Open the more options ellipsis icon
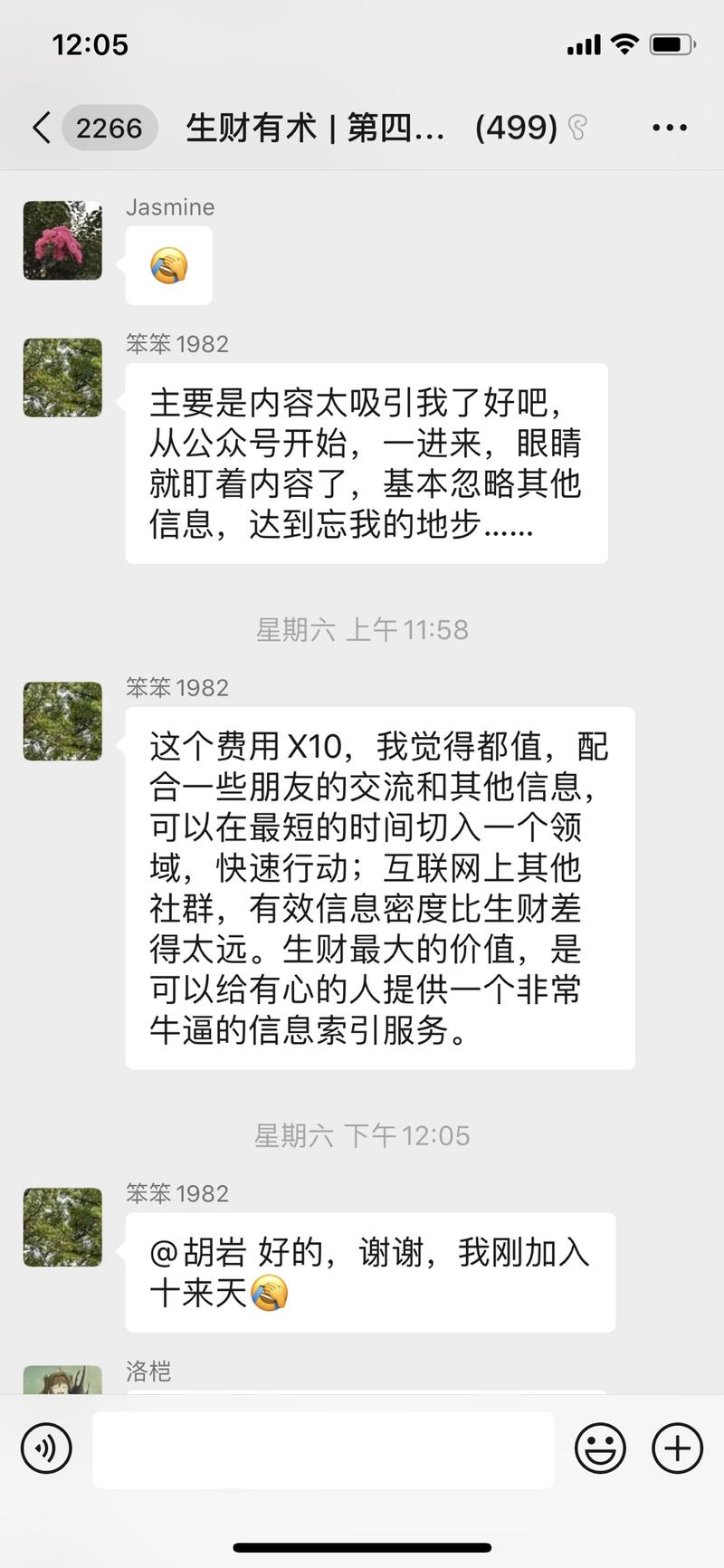Screen dimensions: 724x1568 669,128
